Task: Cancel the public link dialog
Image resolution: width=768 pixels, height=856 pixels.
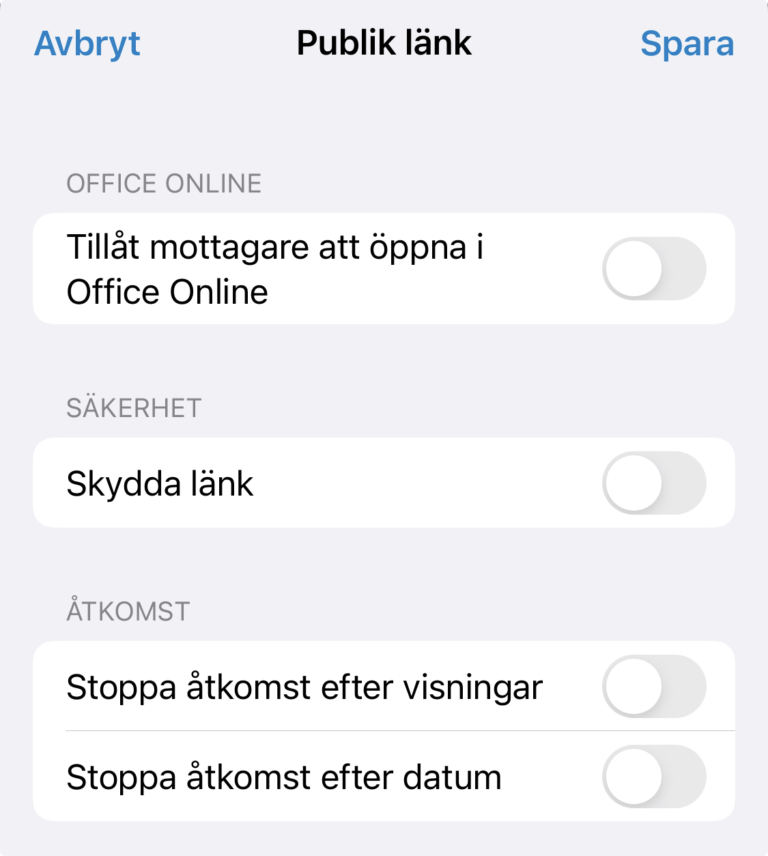Action: [x=86, y=43]
